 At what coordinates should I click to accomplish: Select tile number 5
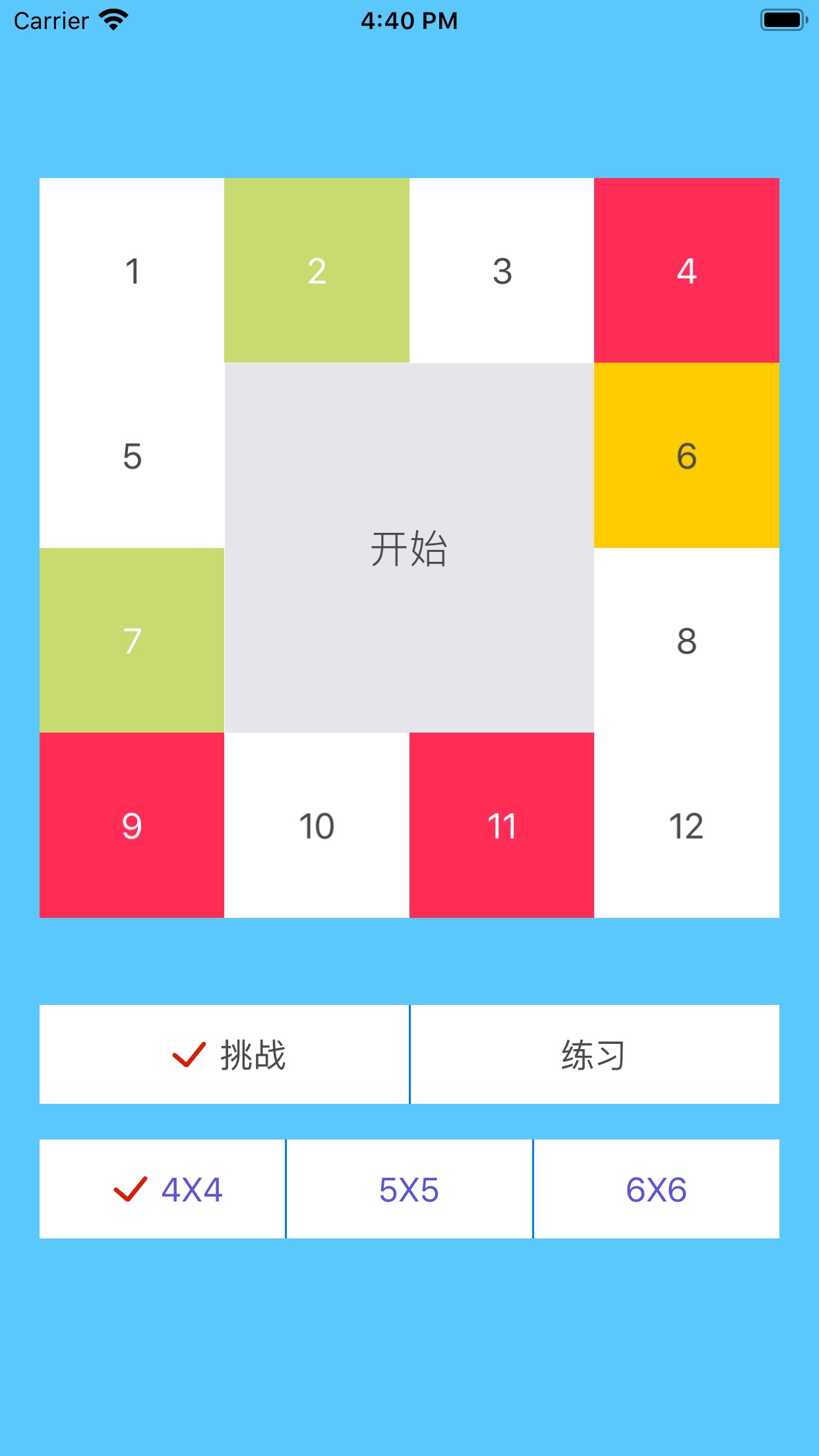coord(132,456)
